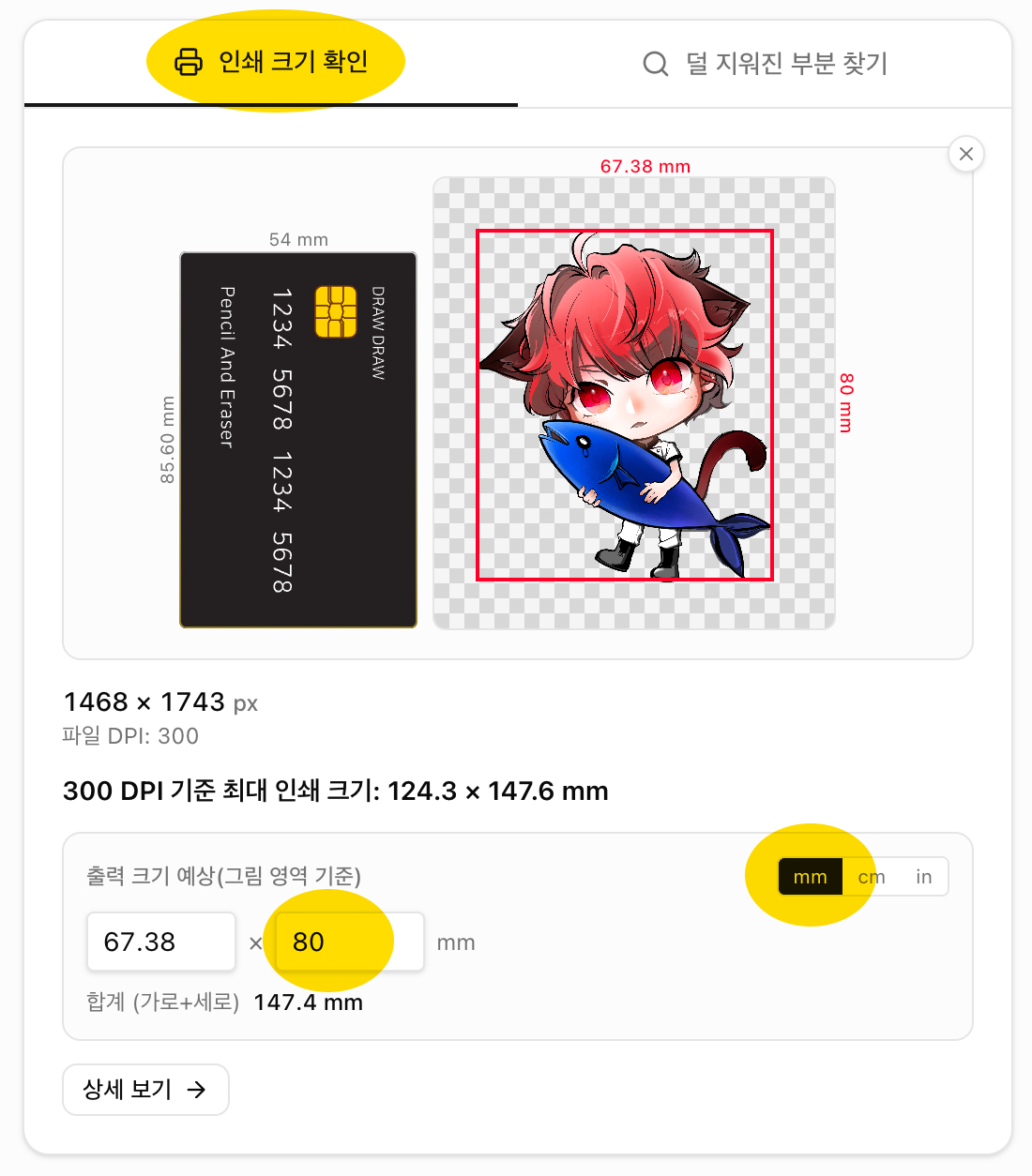Click the magnifying glass icon next to 덜 지워진 부분 찾기
The image size is (1032, 1176).
pos(654,64)
